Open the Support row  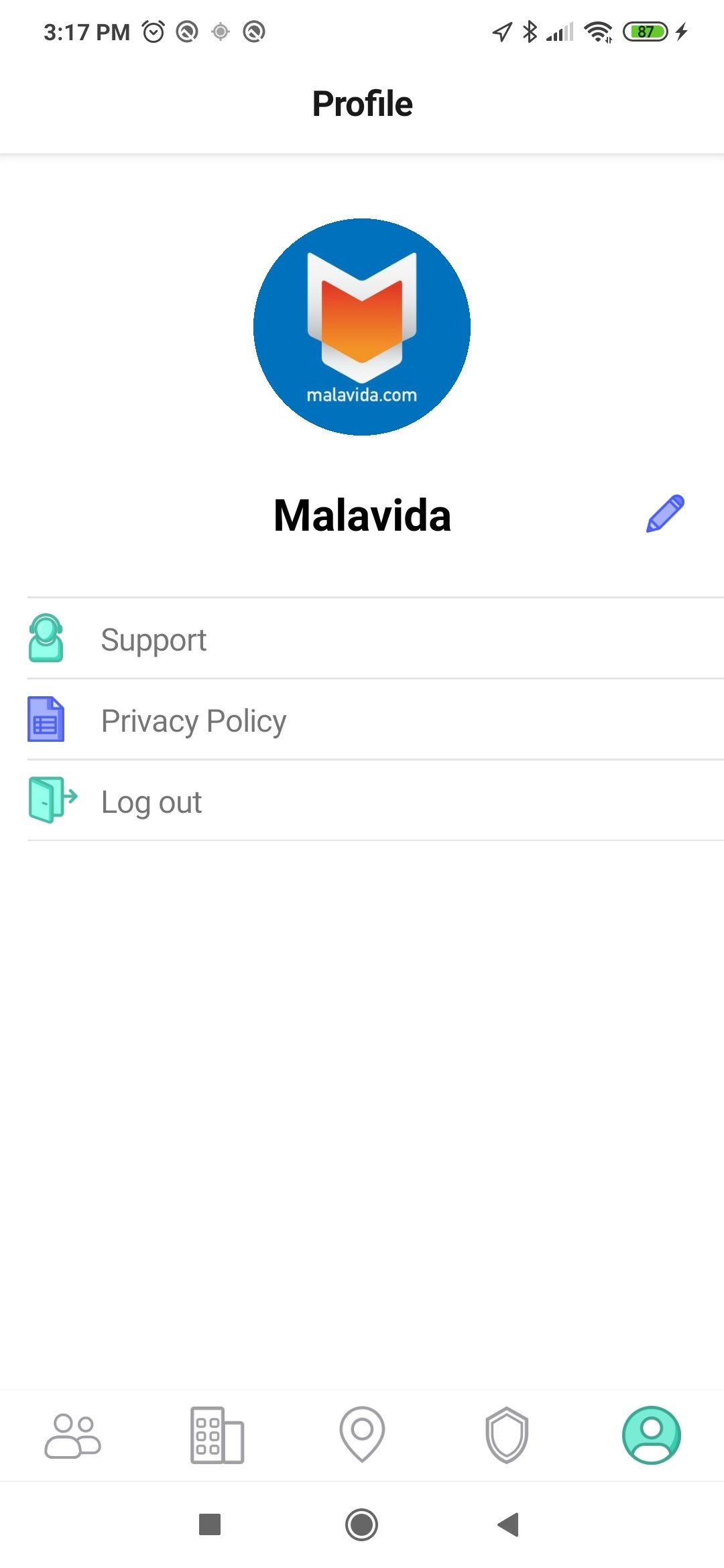[x=375, y=639]
